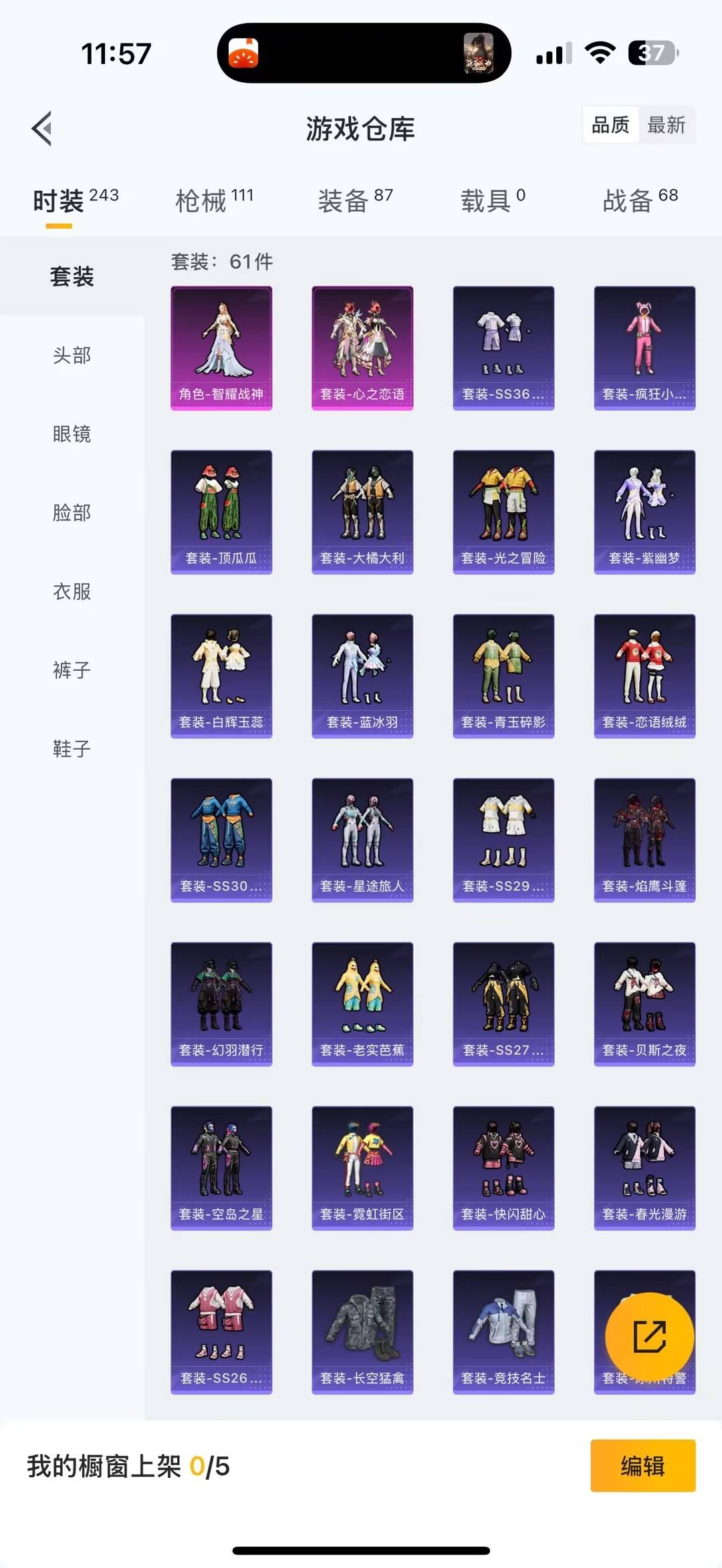Select 眼镜 category

pos(72,434)
